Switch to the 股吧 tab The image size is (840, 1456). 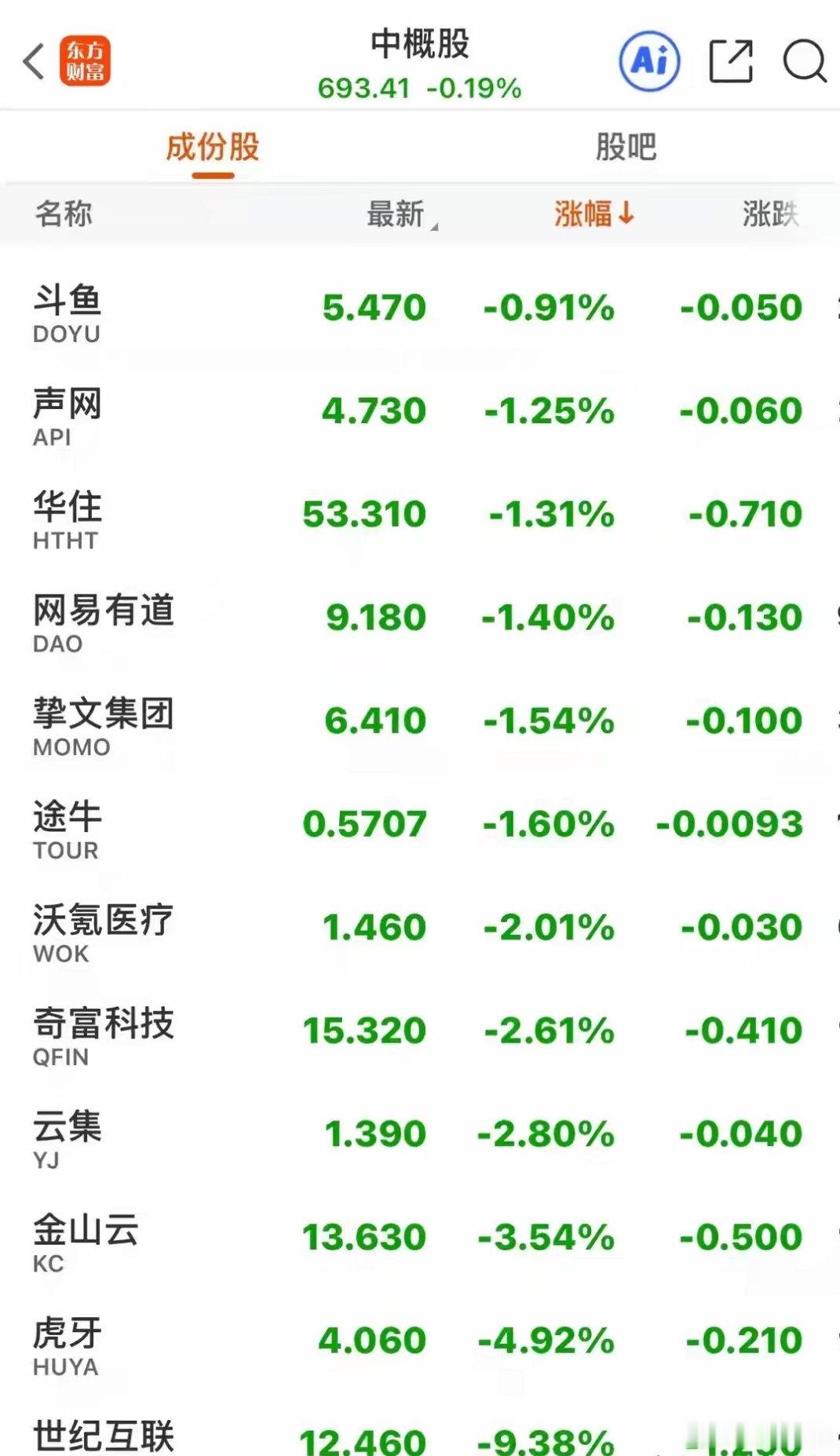626,145
